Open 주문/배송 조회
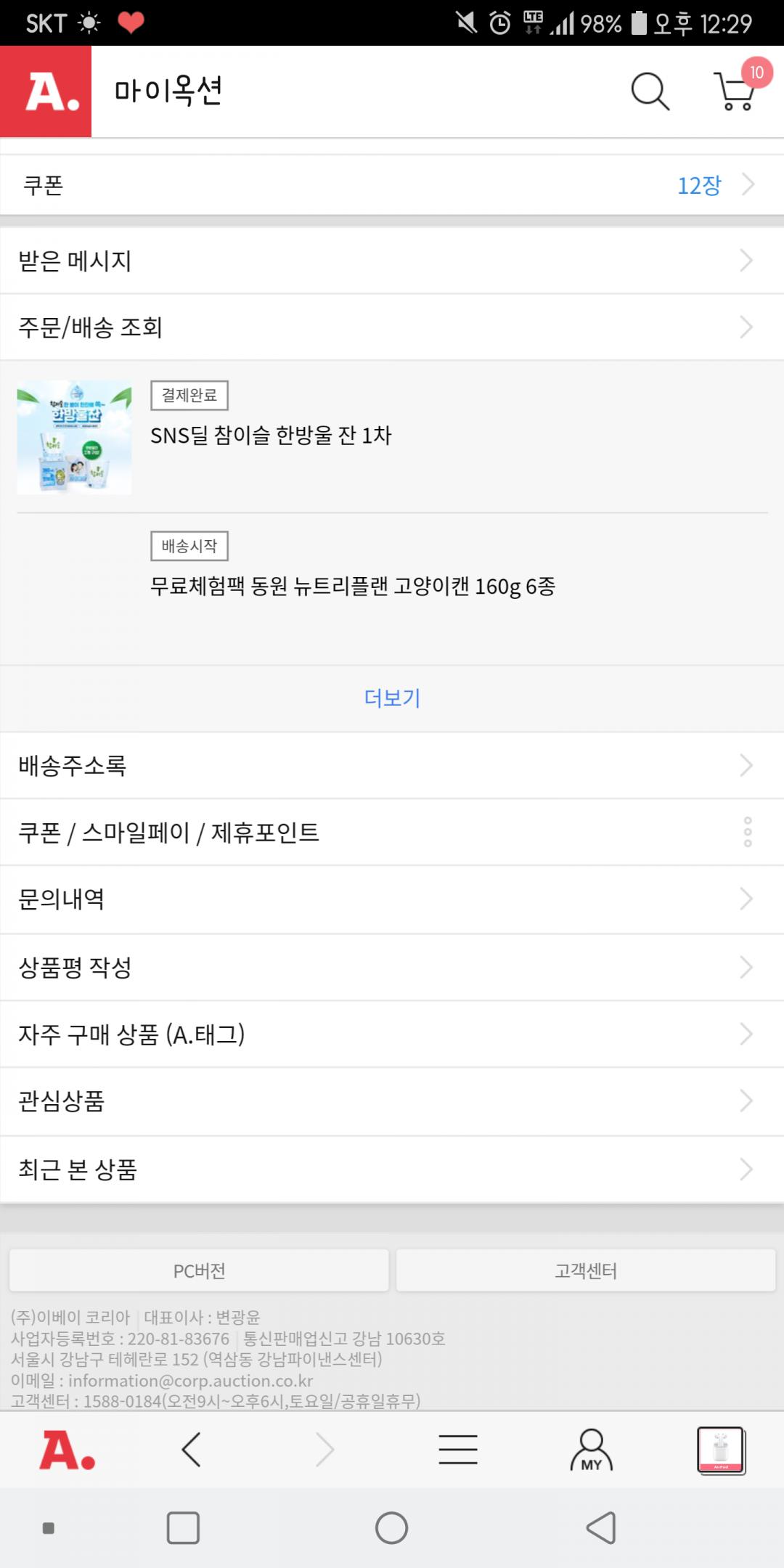 392,327
